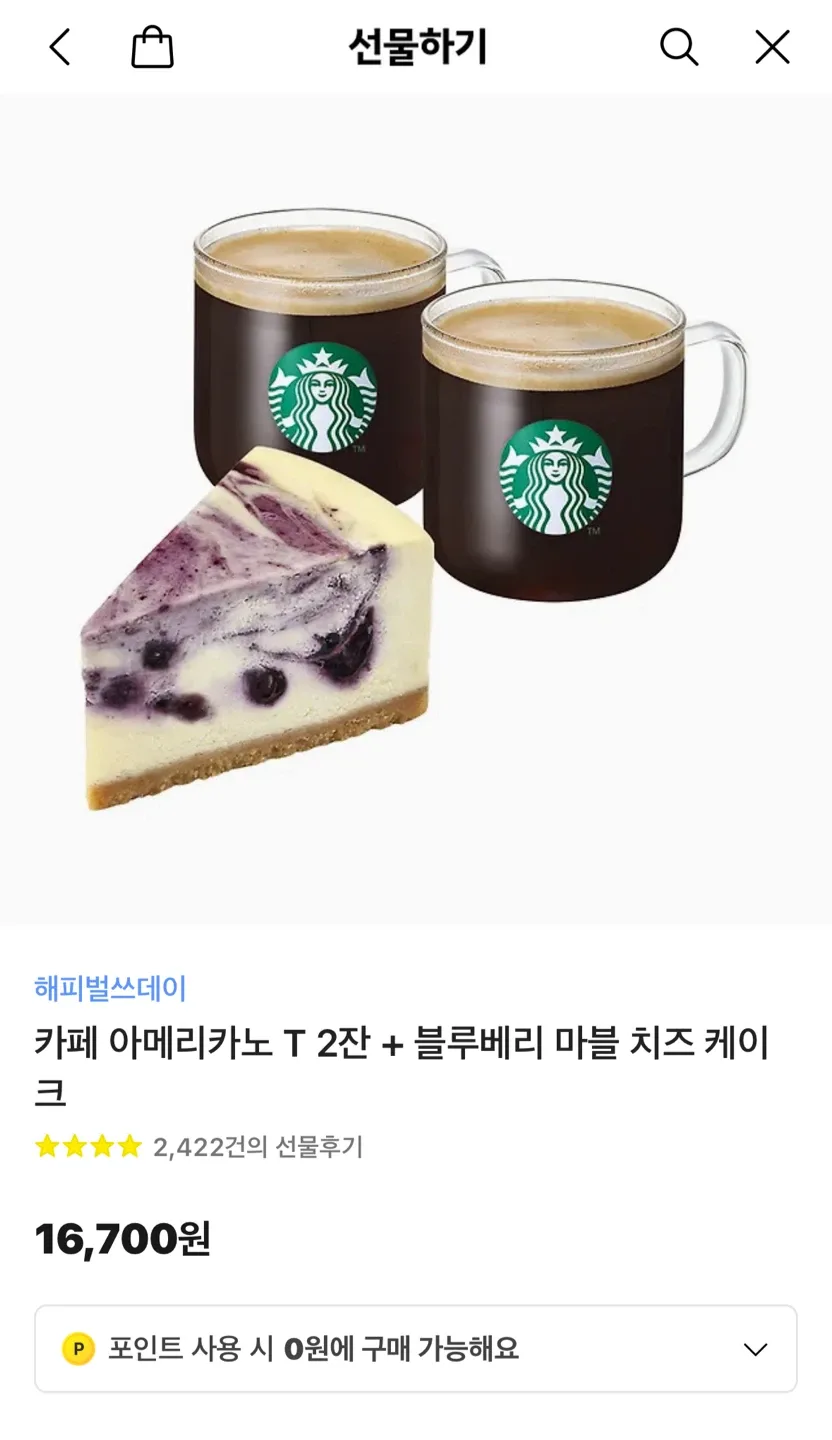Screen dimensions: 832x1440
Task: Close the gift page
Action: coord(772,47)
